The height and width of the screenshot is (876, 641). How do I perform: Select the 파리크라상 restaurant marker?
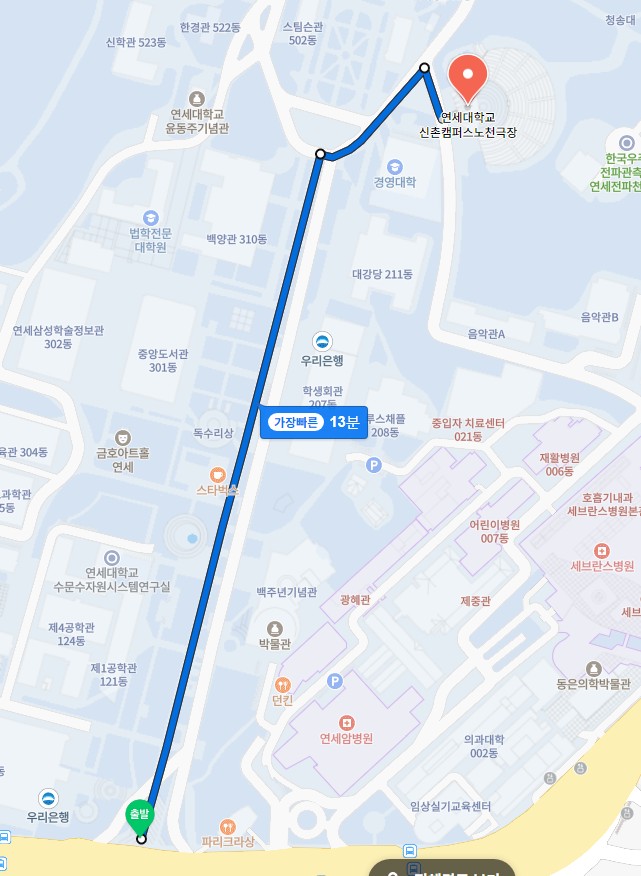click(x=228, y=827)
